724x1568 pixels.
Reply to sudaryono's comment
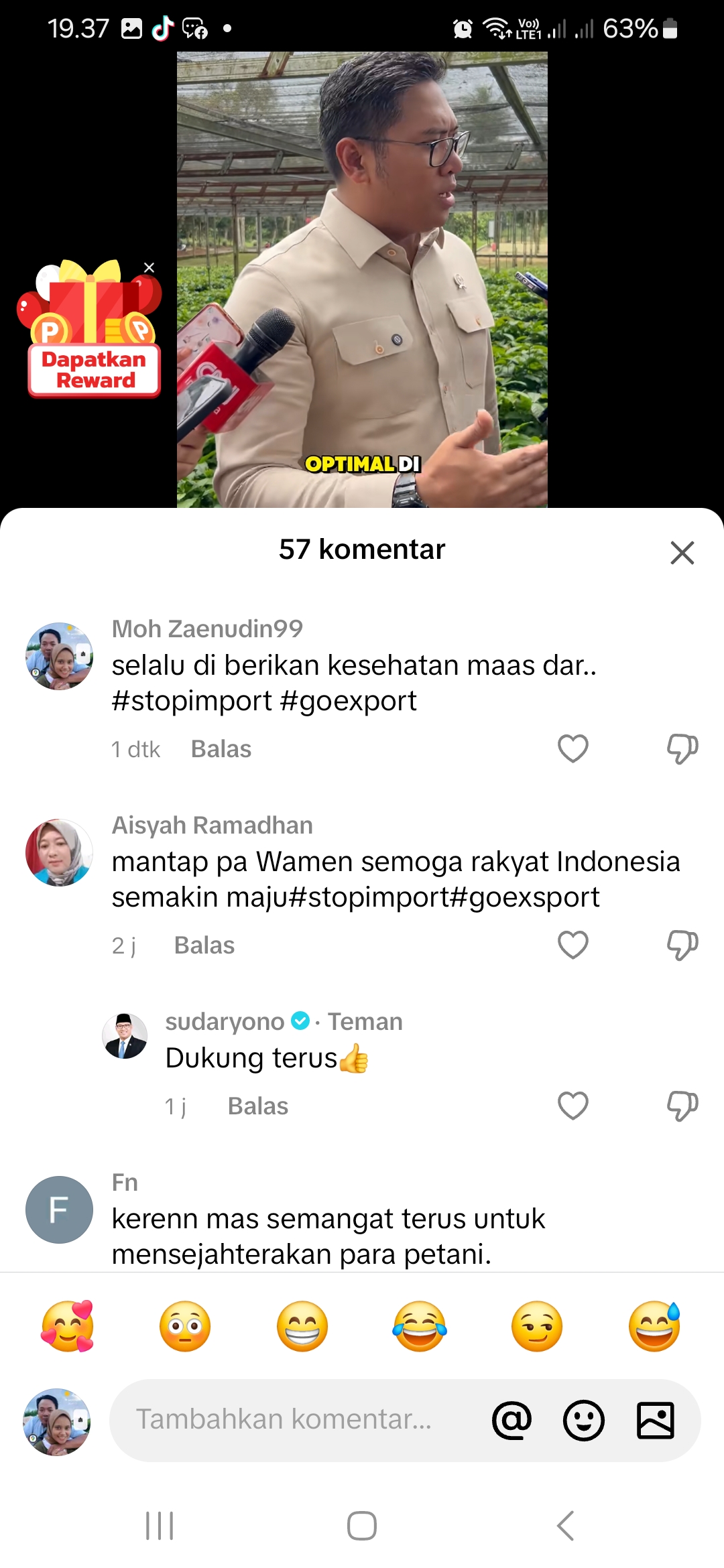(258, 1106)
